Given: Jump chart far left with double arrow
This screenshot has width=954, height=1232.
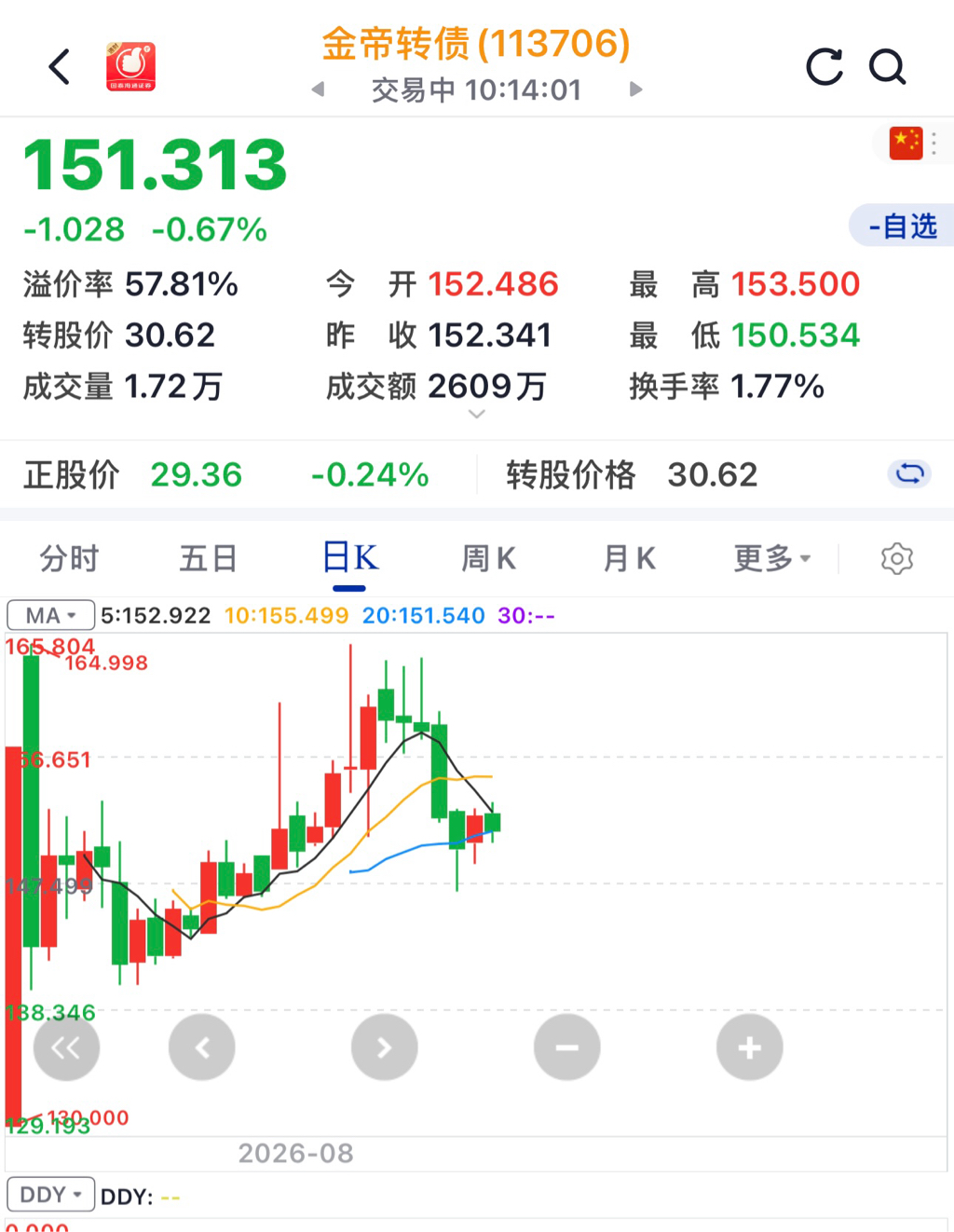Looking at the screenshot, I should coord(66,1047).
